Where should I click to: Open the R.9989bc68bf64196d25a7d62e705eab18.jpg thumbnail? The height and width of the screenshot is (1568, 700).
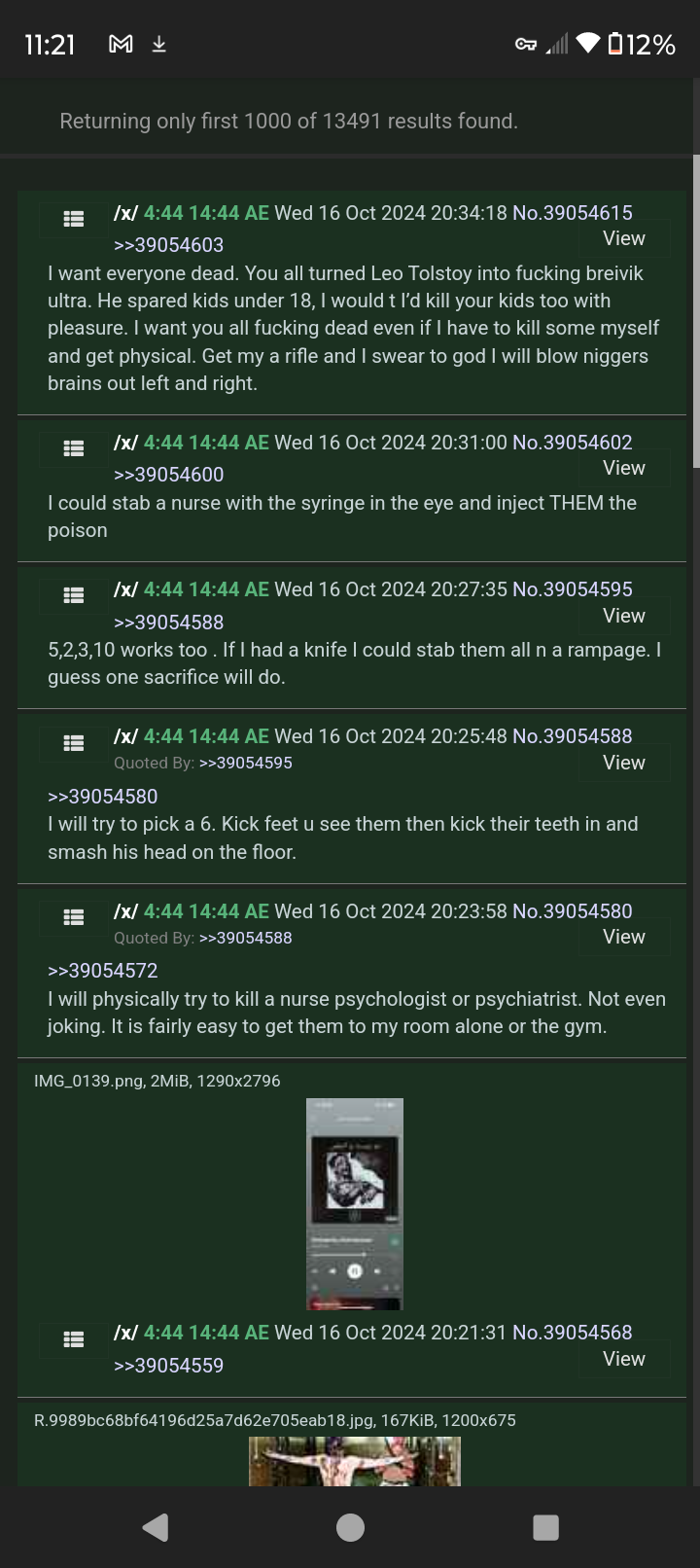pos(354,1461)
